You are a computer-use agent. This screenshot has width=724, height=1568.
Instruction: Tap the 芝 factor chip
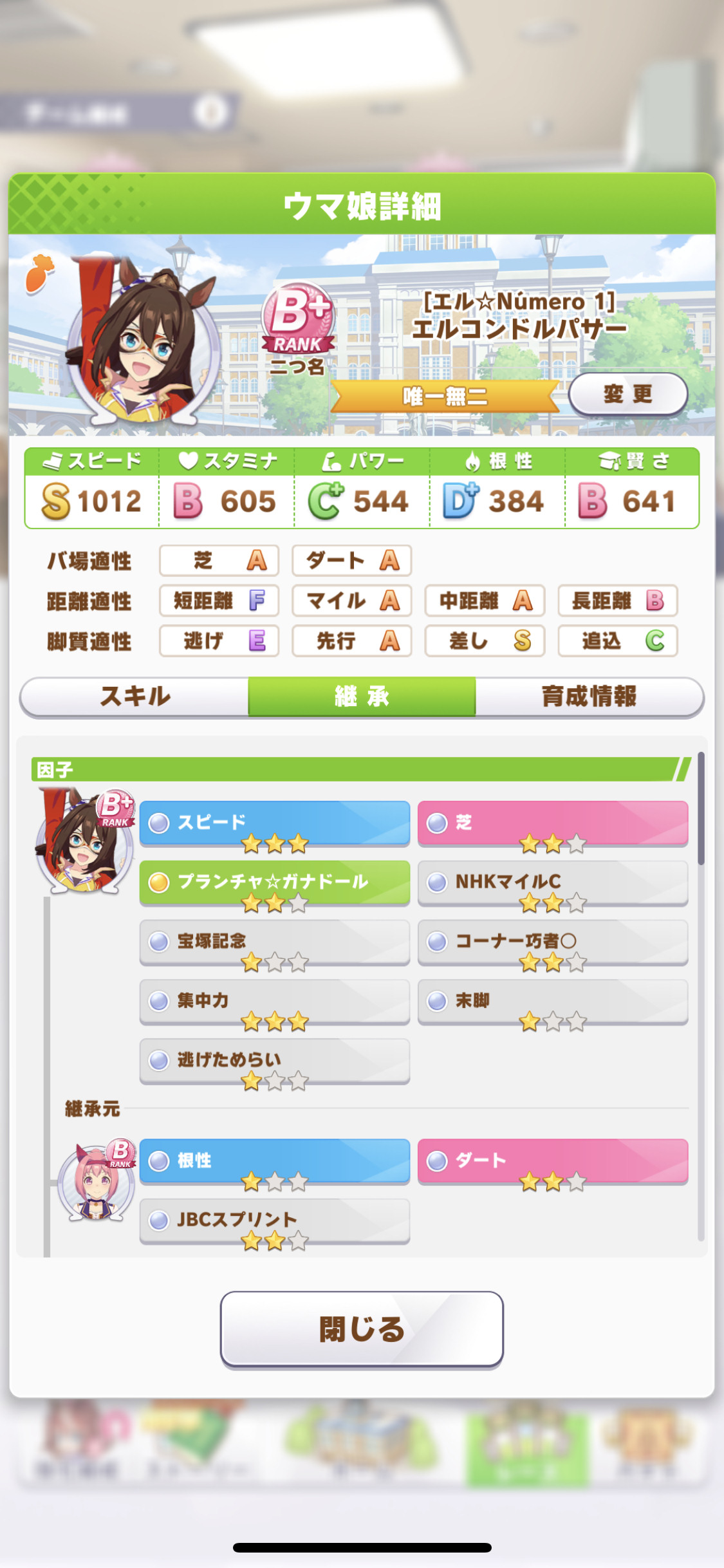click(x=553, y=823)
